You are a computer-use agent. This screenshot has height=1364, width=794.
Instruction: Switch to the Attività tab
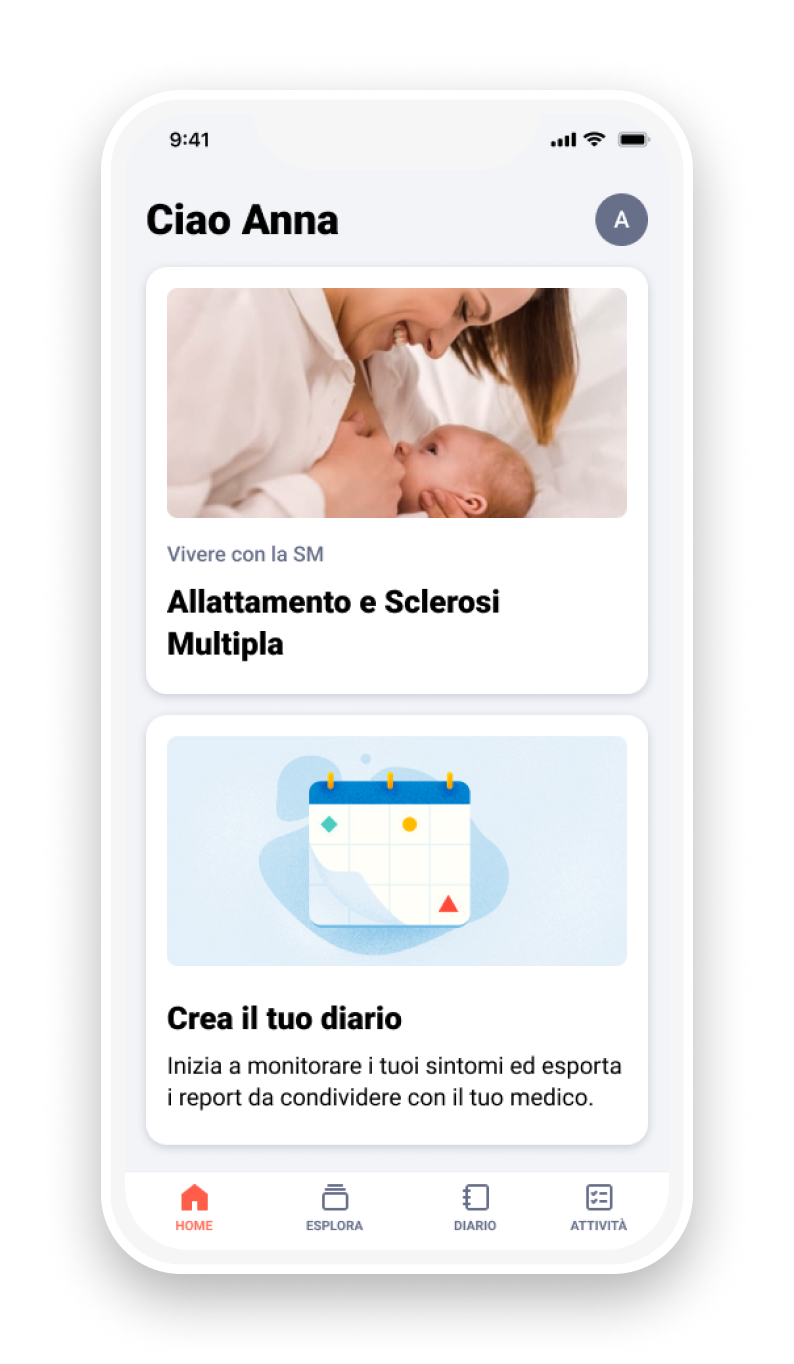599,1207
